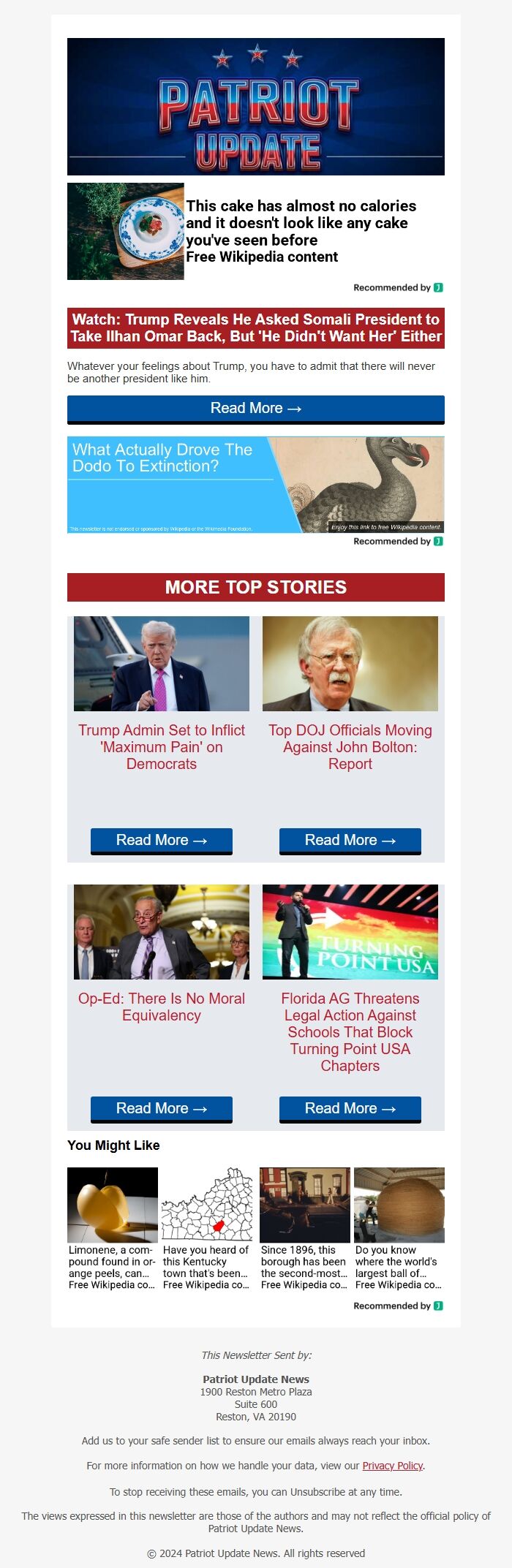Viewport: 512px width, 1568px height.
Task: Open the Florida AG Threatens Legal Action headline
Action: (350, 1031)
